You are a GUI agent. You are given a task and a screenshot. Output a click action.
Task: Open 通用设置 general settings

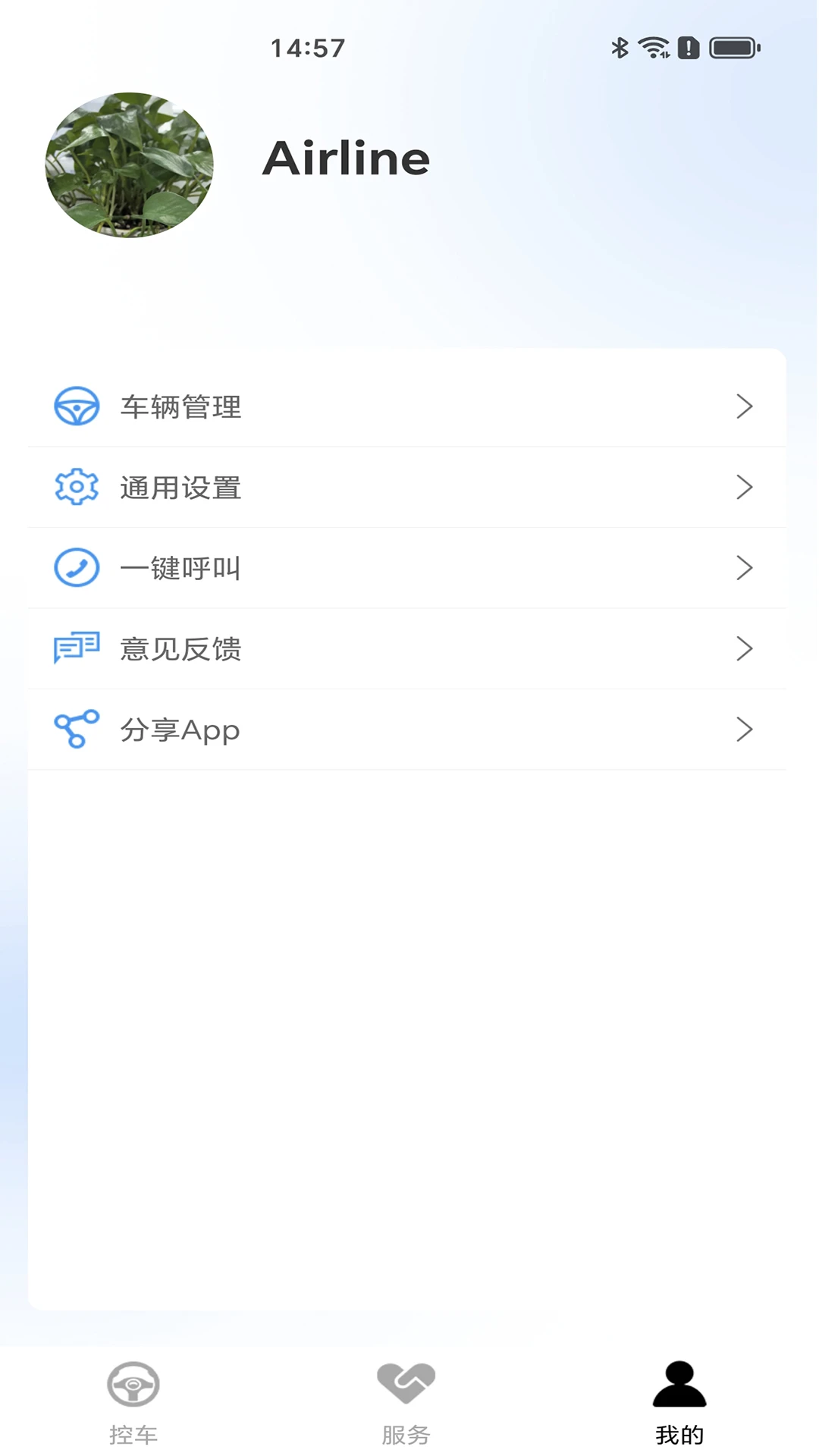click(x=406, y=487)
